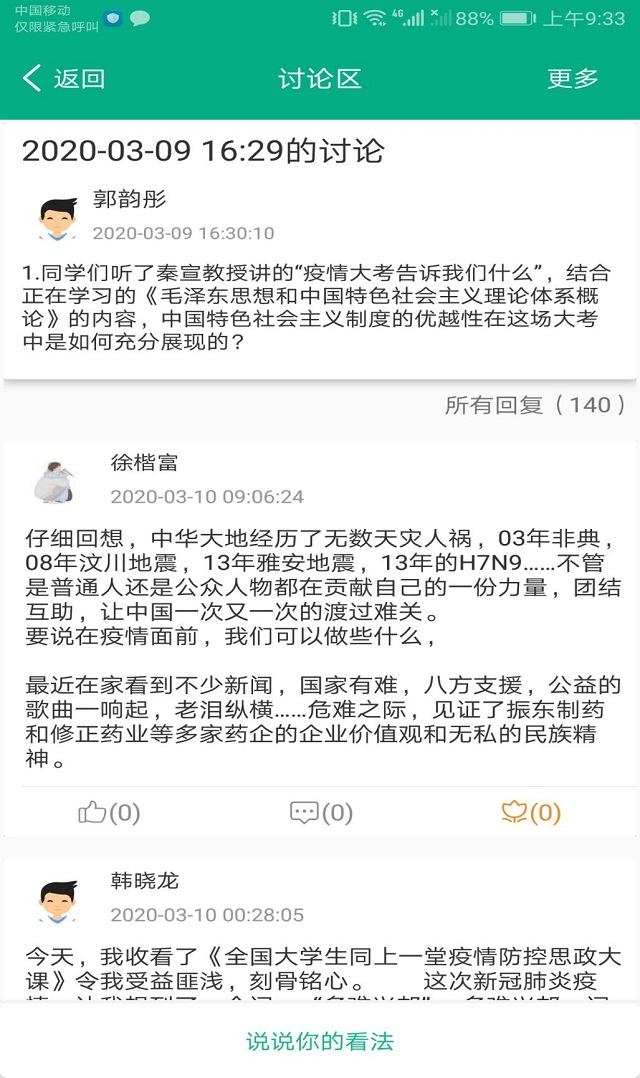Go back using the 返回 button
The width and height of the screenshot is (640, 1078).
pos(63,78)
